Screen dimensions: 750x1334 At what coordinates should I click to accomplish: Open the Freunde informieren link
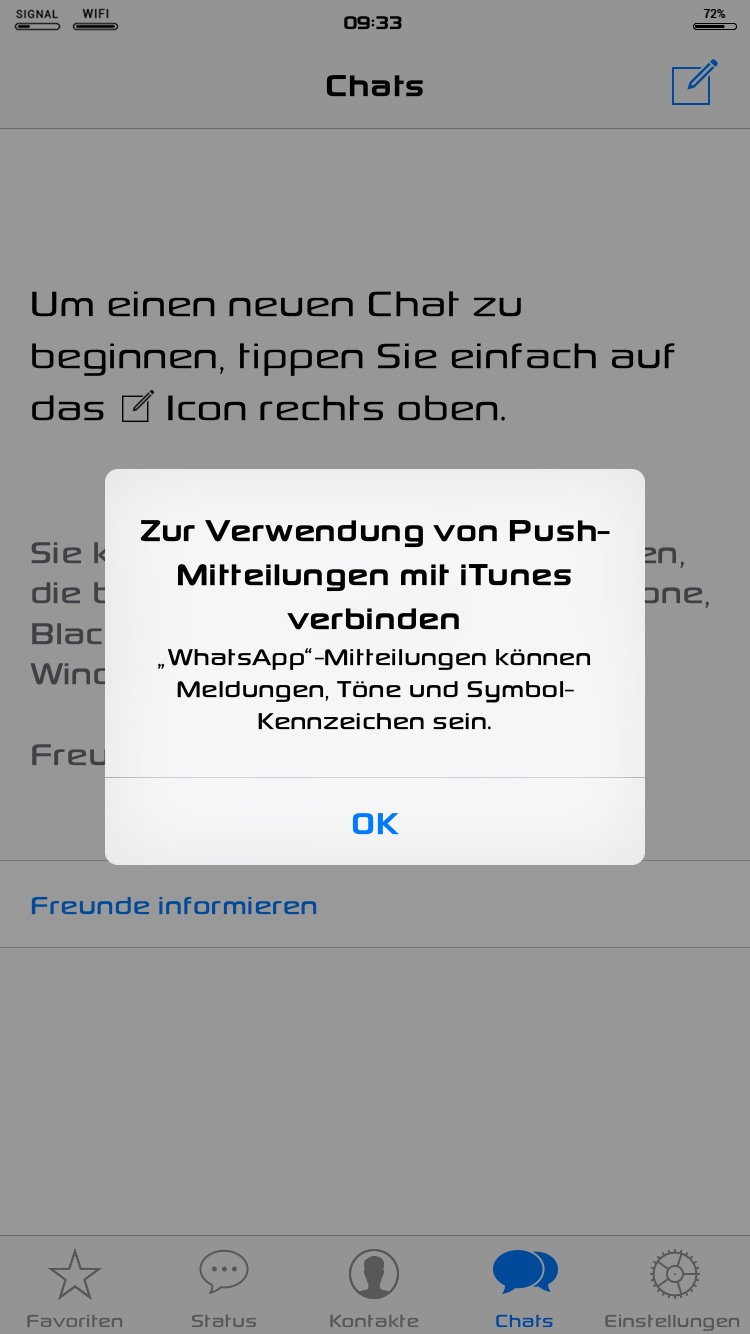(174, 906)
